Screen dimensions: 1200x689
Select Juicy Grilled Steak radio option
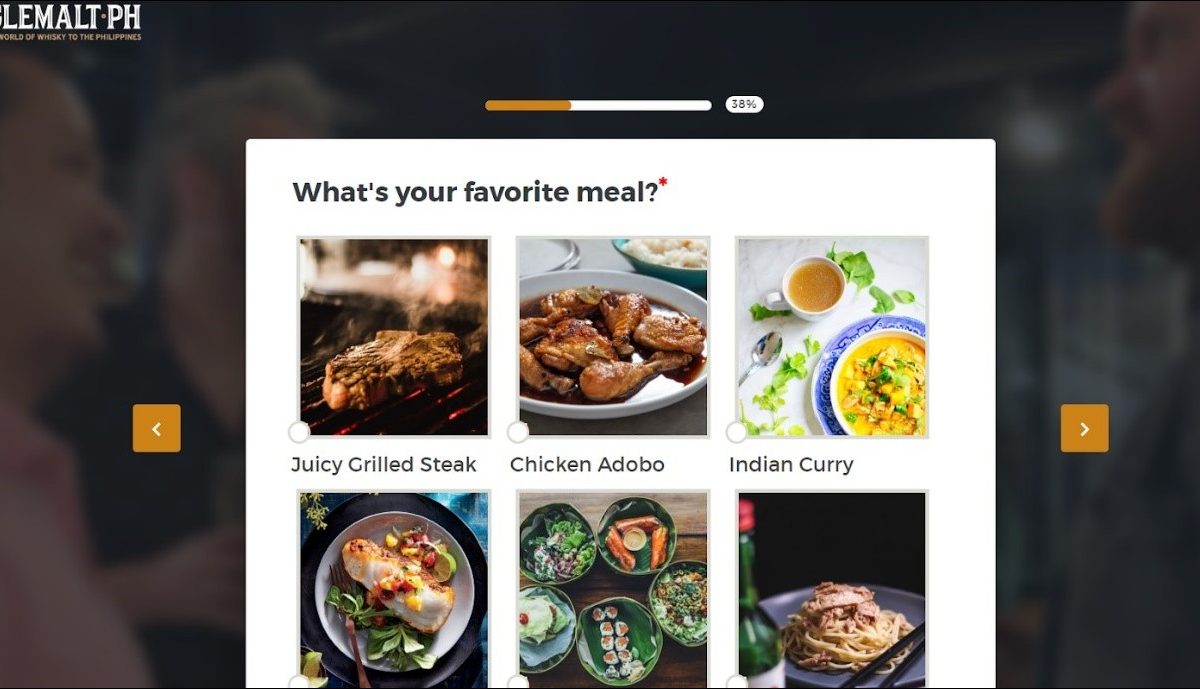pos(299,432)
